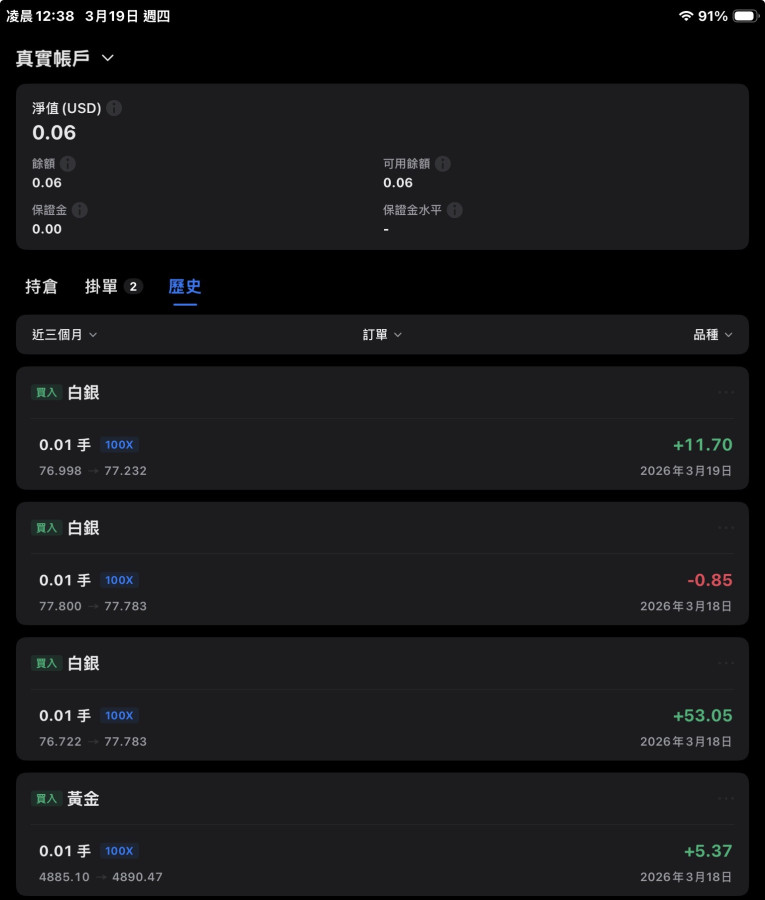The image size is (765, 900).
Task: Open the 品種 symbol filter
Action: click(712, 335)
